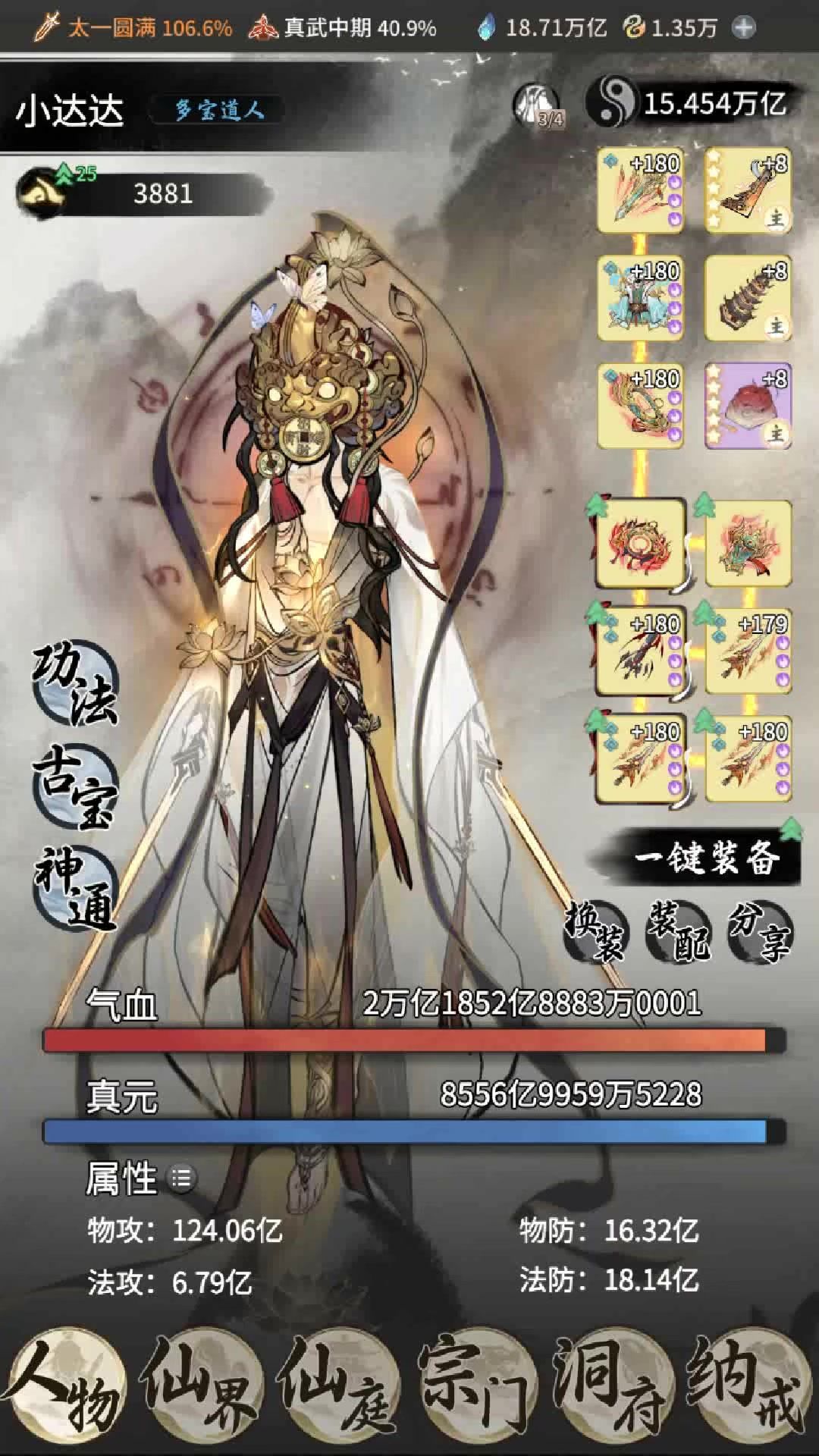The image size is (819, 1456).
Task: Open the 换装 option
Action: (597, 931)
